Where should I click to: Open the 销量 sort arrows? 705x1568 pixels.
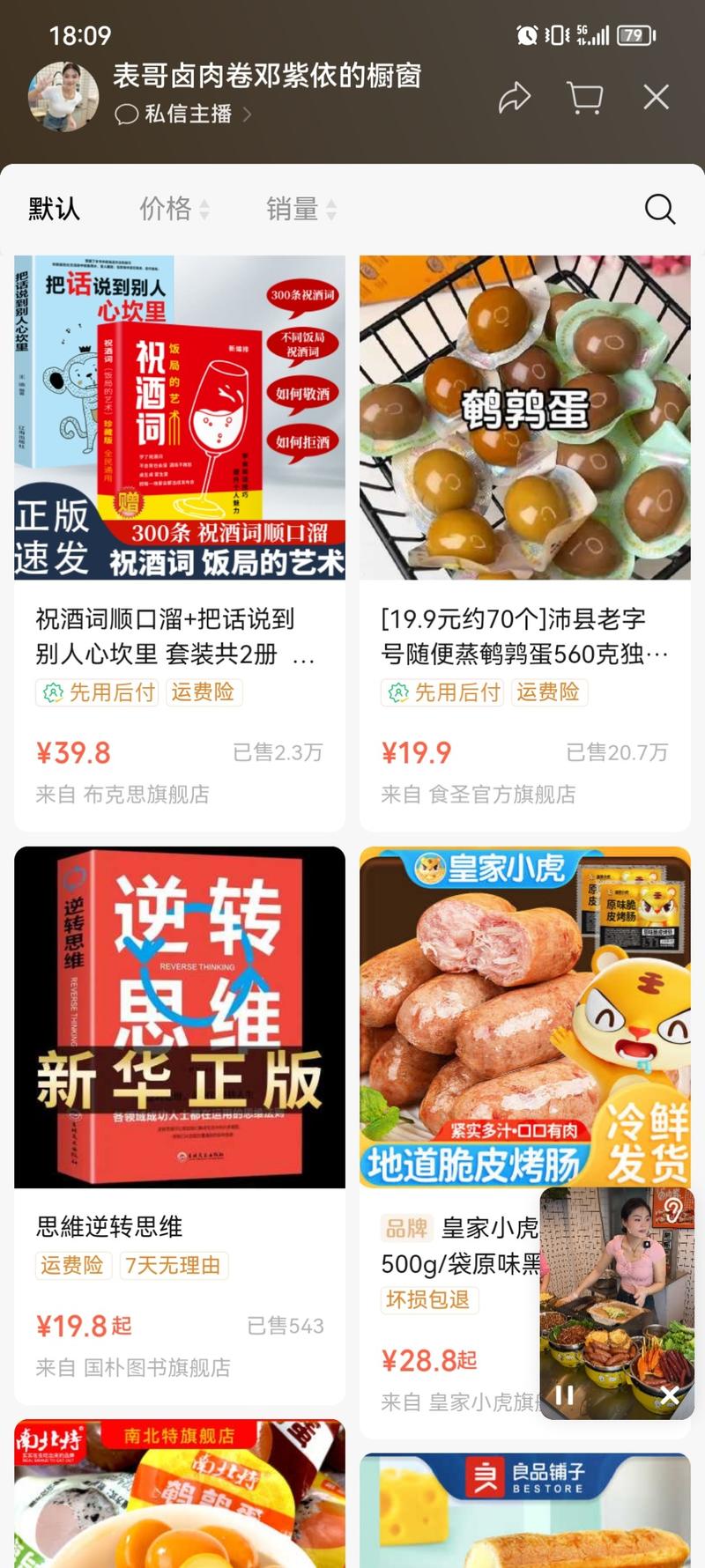coord(331,209)
